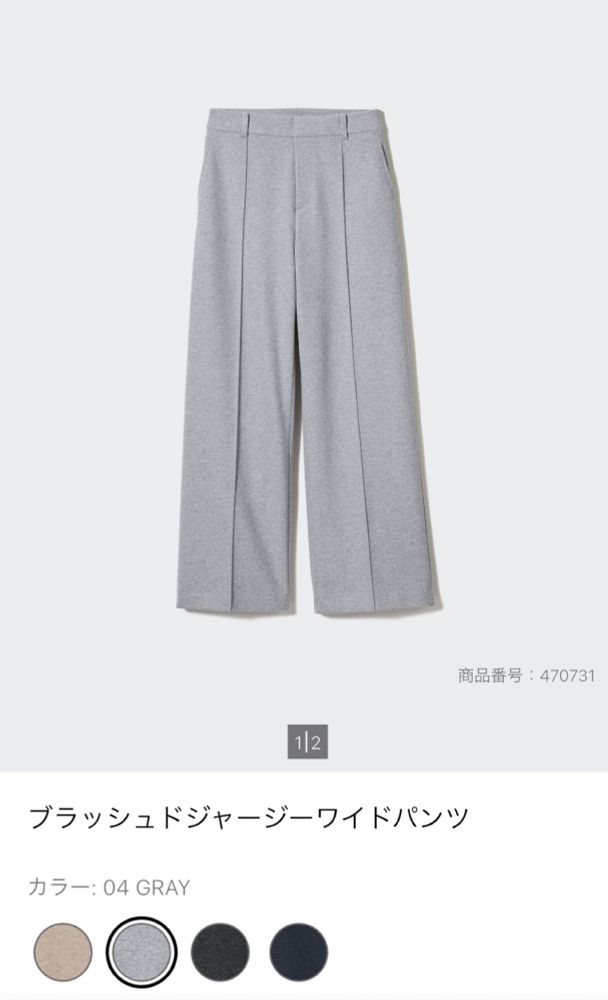Open the gray wide pants product image
Image resolution: width=608 pixels, height=1000 pixels.
[306, 360]
